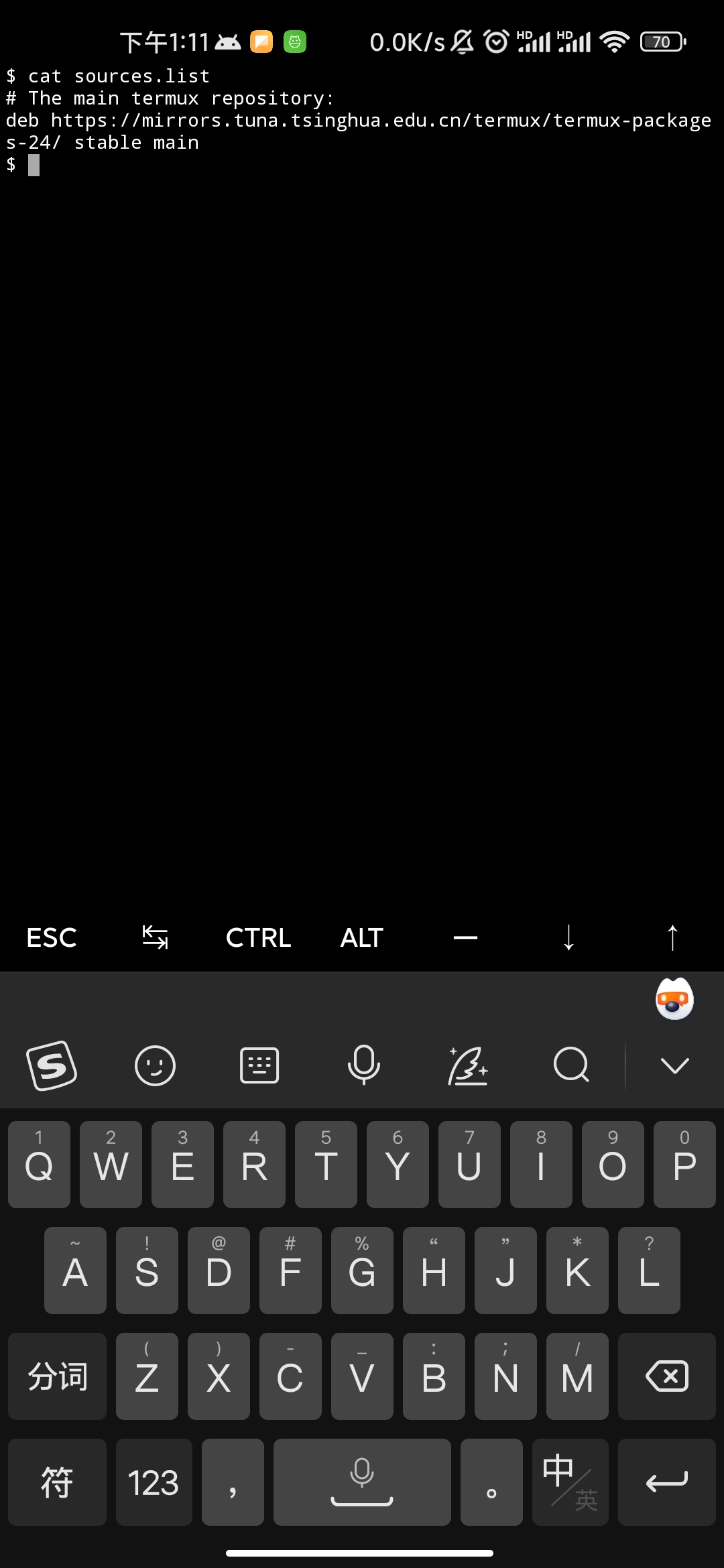
Task: Switch to the 123 numeric keyboard
Action: click(x=154, y=1482)
